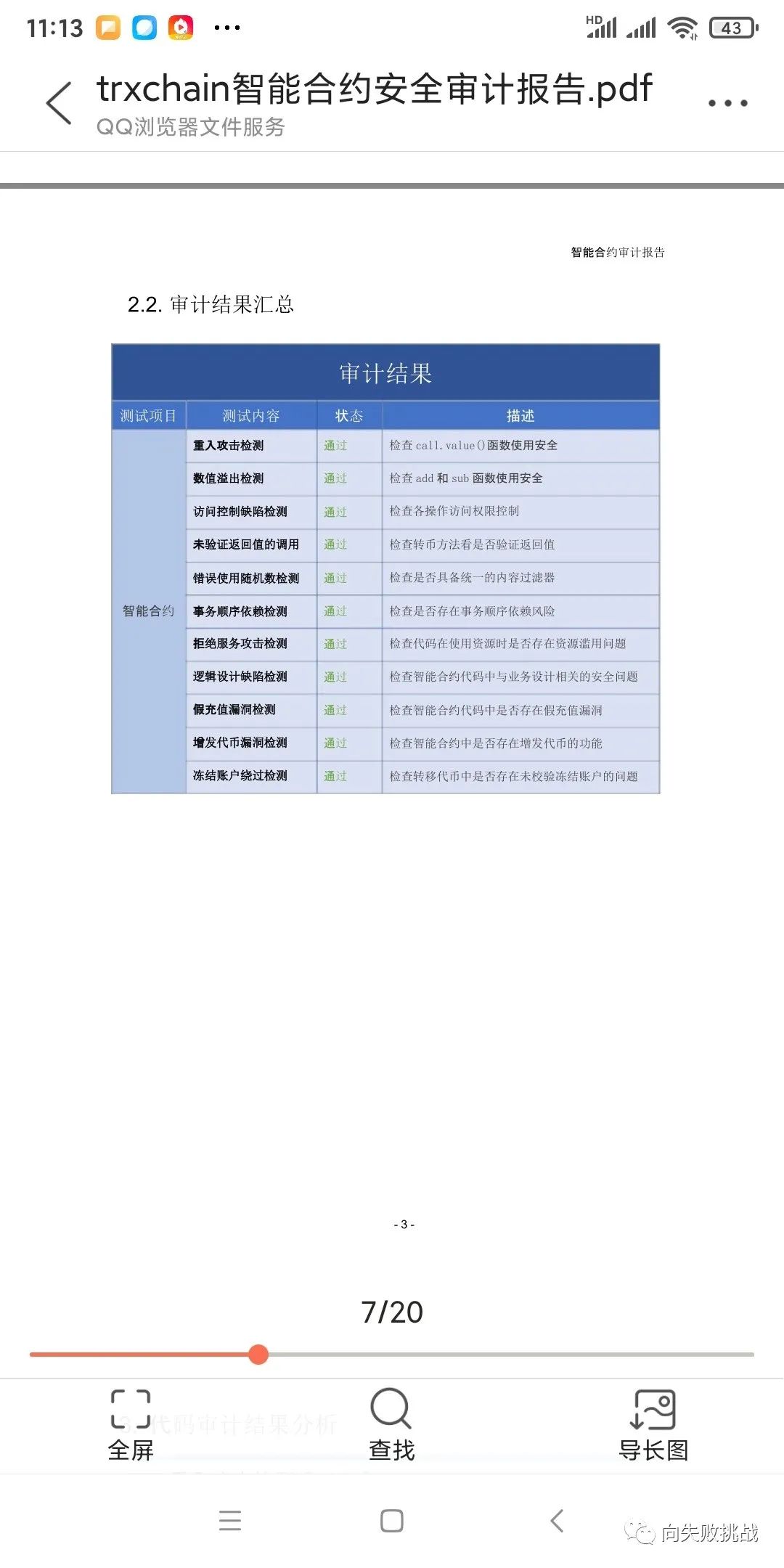The width and height of the screenshot is (784, 1568).
Task: Go to home screen via system button
Action: [392, 1520]
